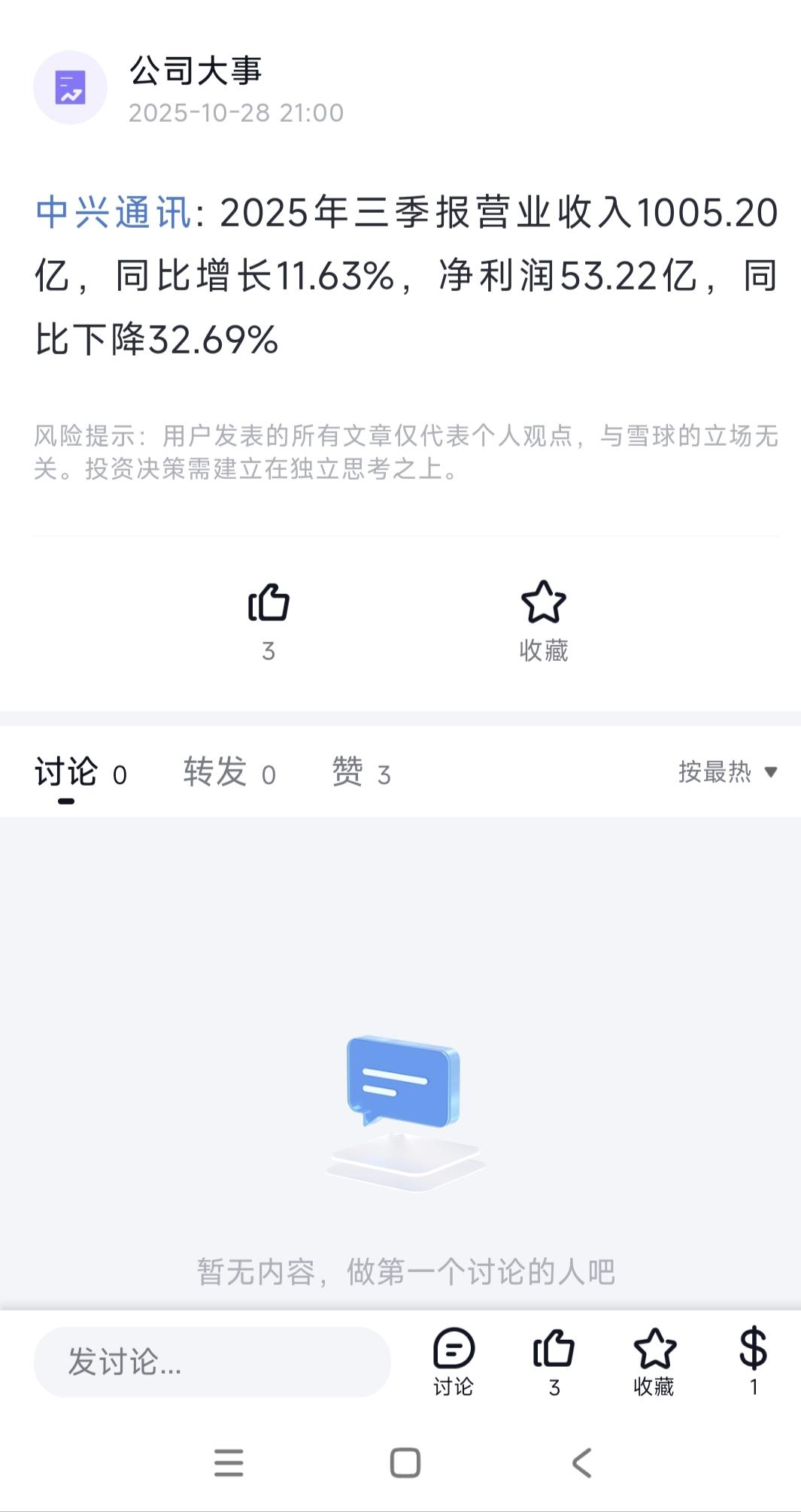Tap the 公司大事 account avatar icon
The image size is (801, 1512).
coord(70,87)
